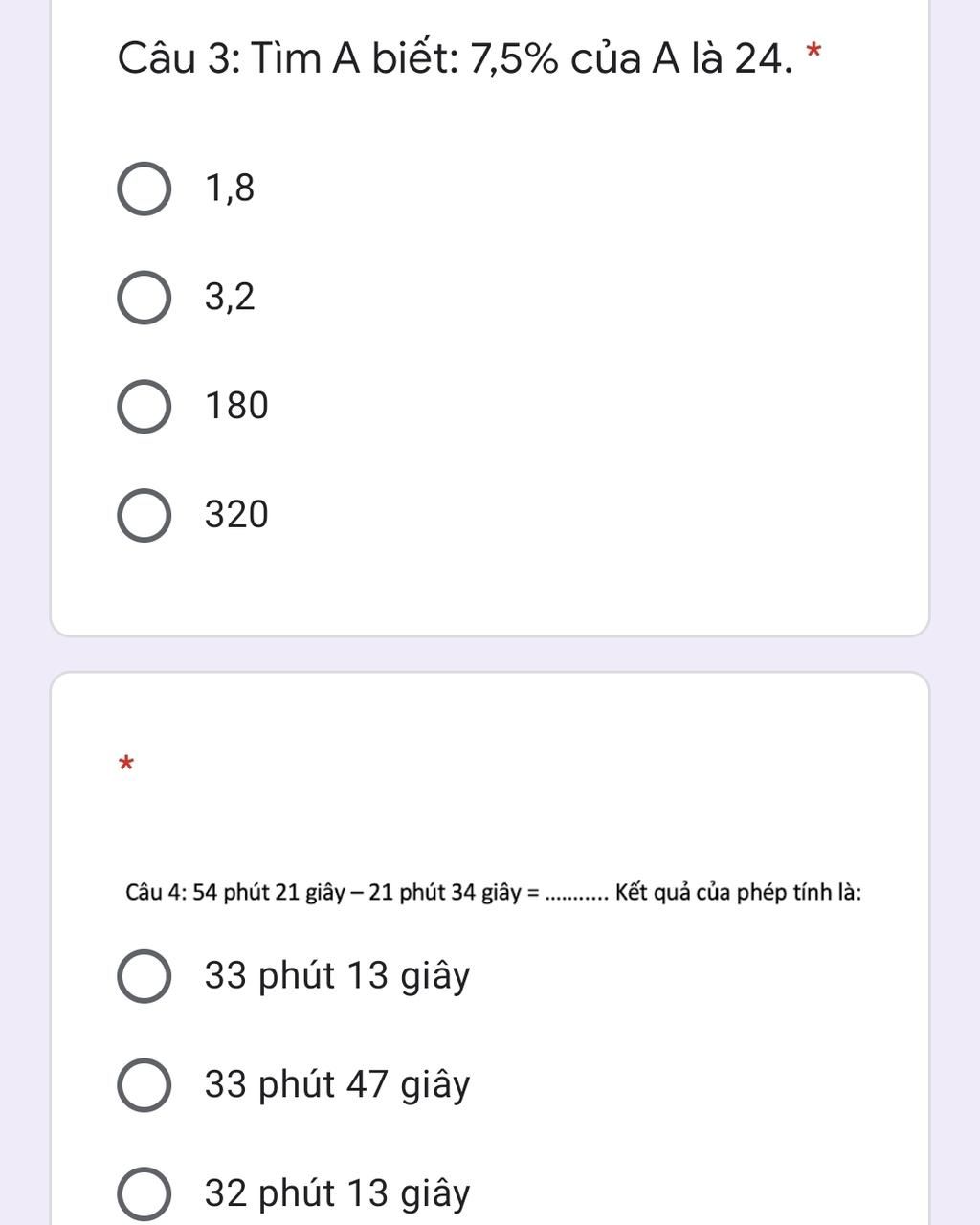Viewport: 980px width, 1225px height.
Task: Pick the 320 radio option
Action: coord(145,515)
